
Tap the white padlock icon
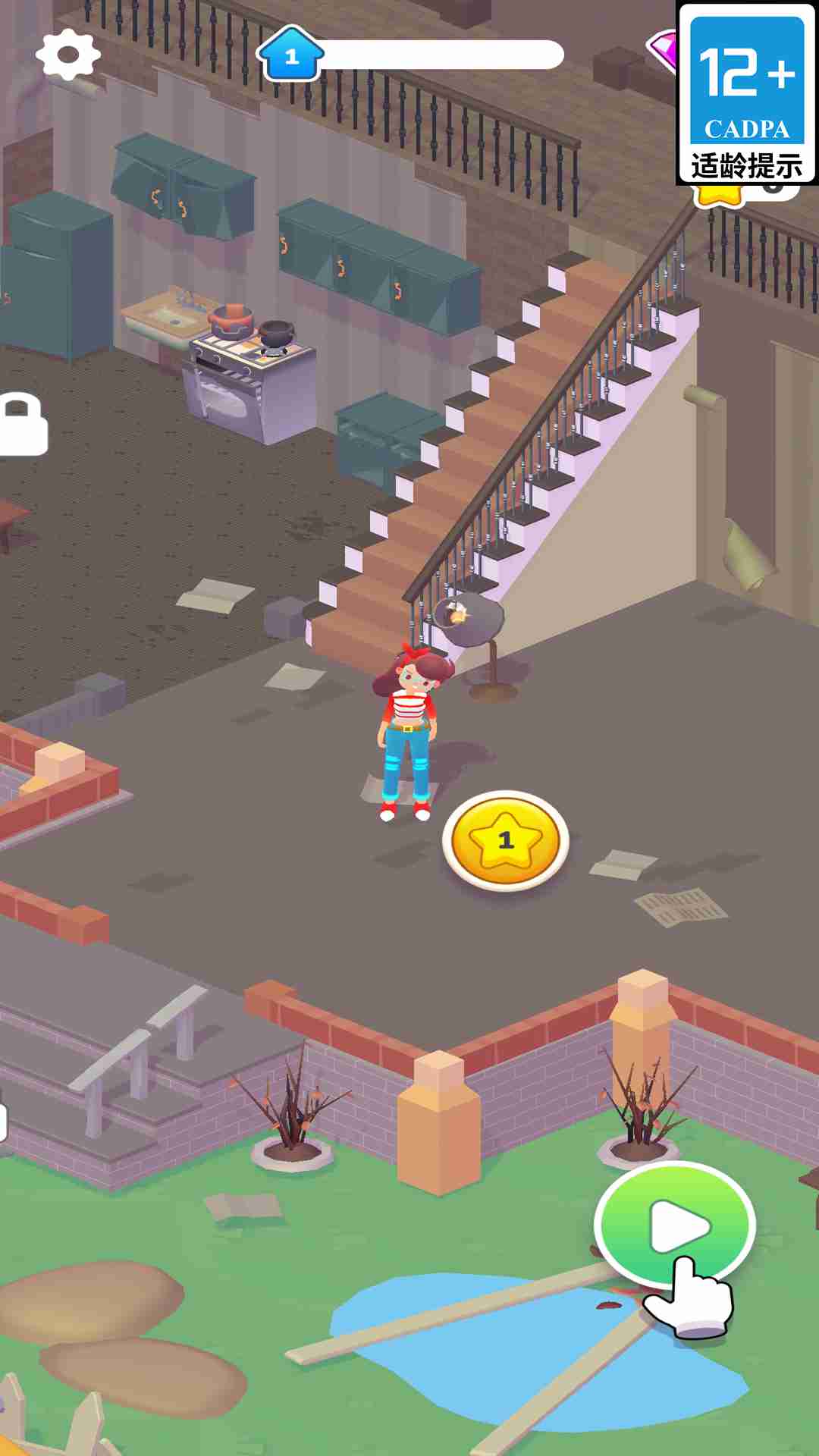click(x=23, y=425)
